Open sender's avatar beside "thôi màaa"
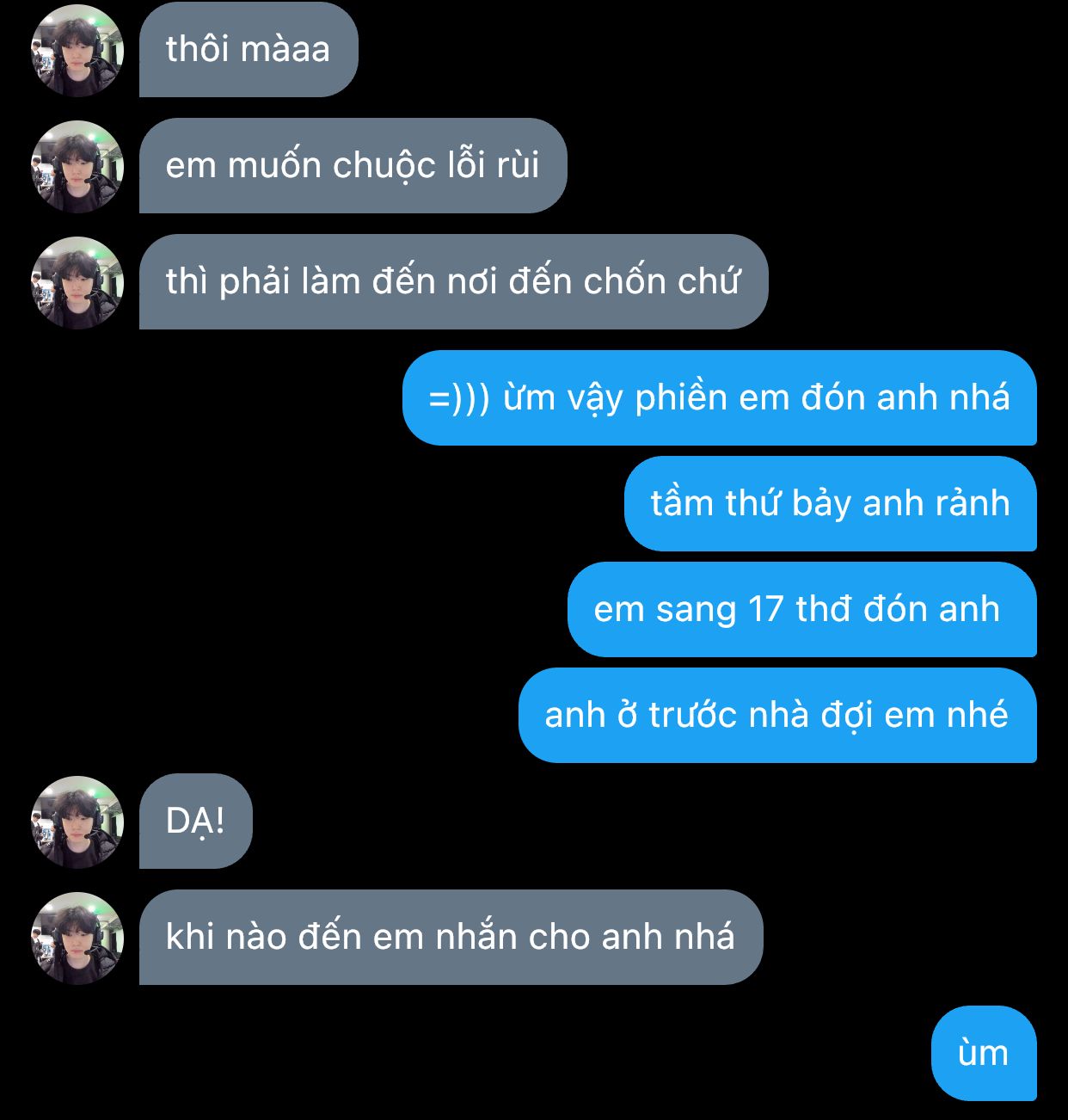 click(x=77, y=50)
